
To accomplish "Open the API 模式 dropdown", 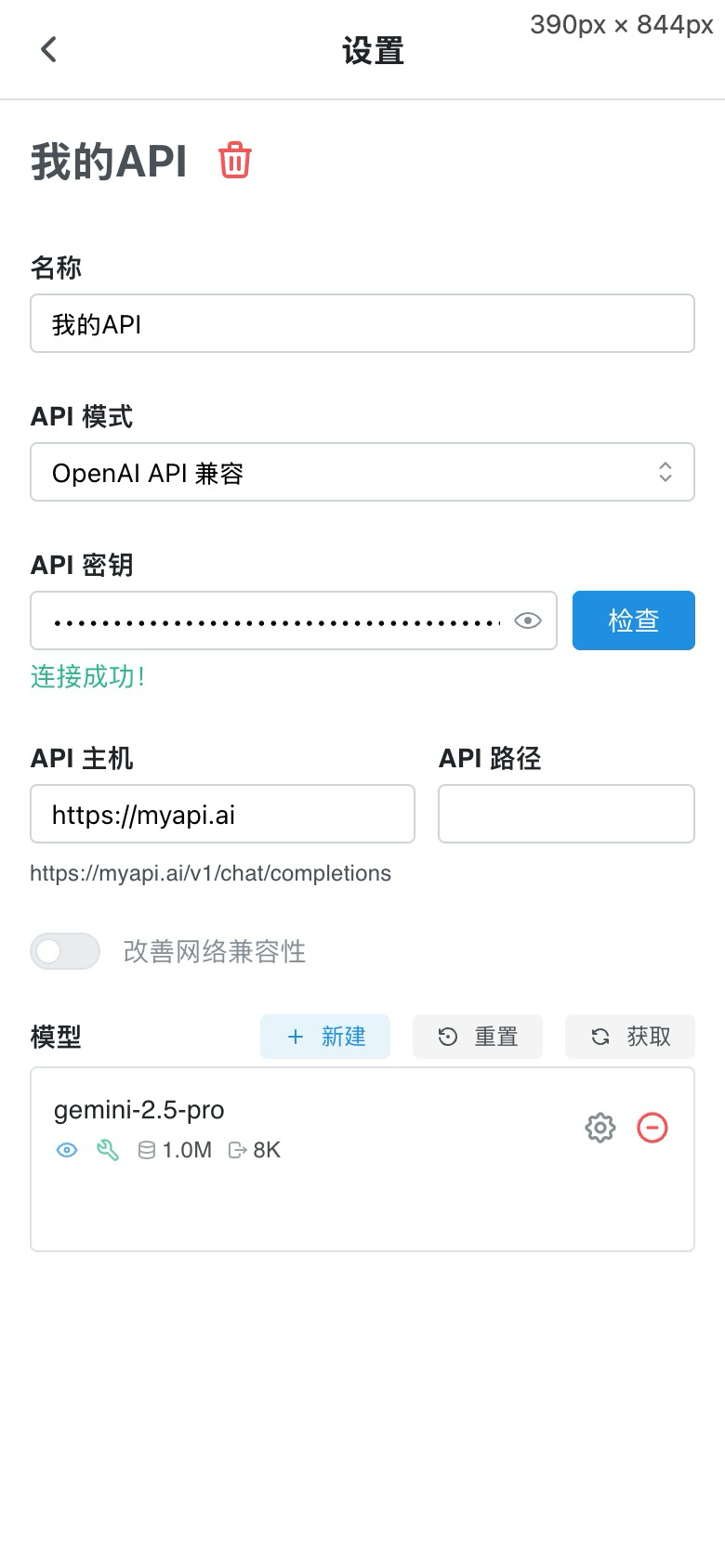I will 362,473.
